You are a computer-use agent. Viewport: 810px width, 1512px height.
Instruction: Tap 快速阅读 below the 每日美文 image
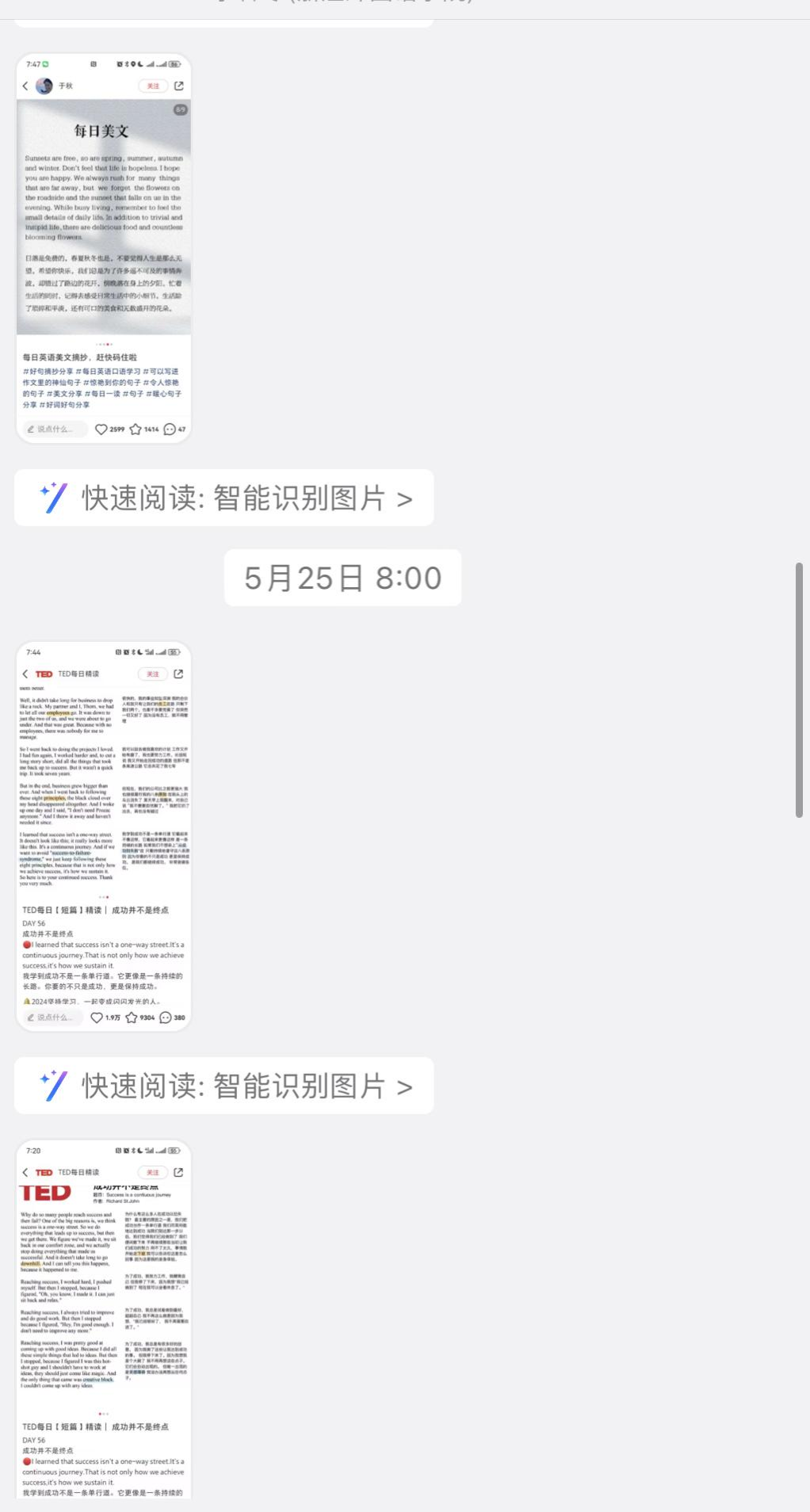[224, 498]
